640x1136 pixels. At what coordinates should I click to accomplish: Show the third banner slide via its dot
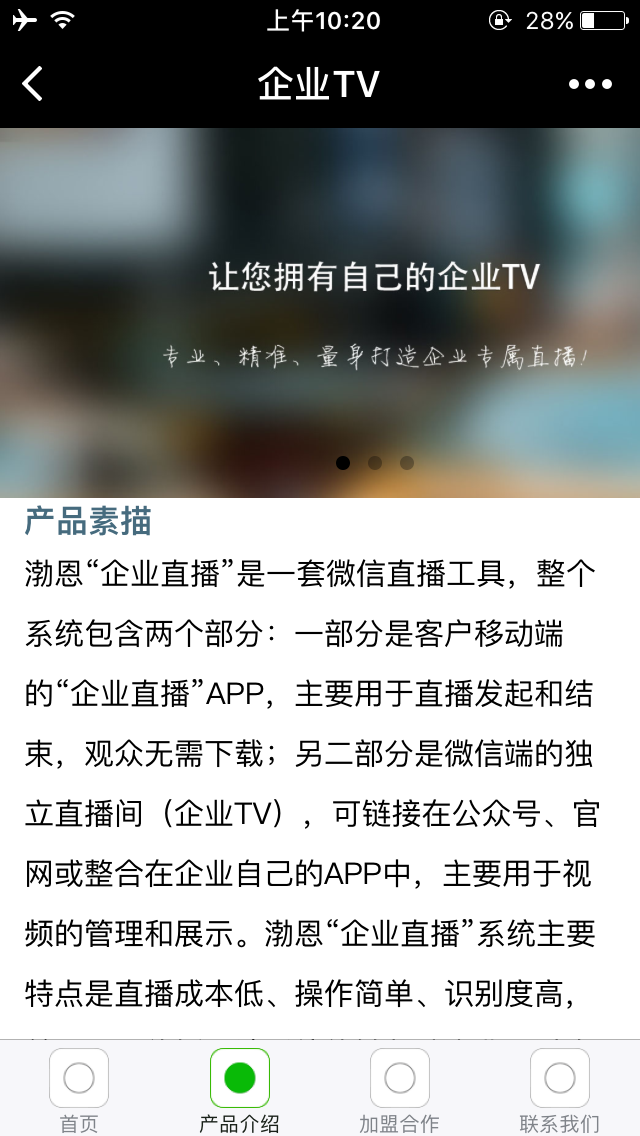click(x=407, y=463)
